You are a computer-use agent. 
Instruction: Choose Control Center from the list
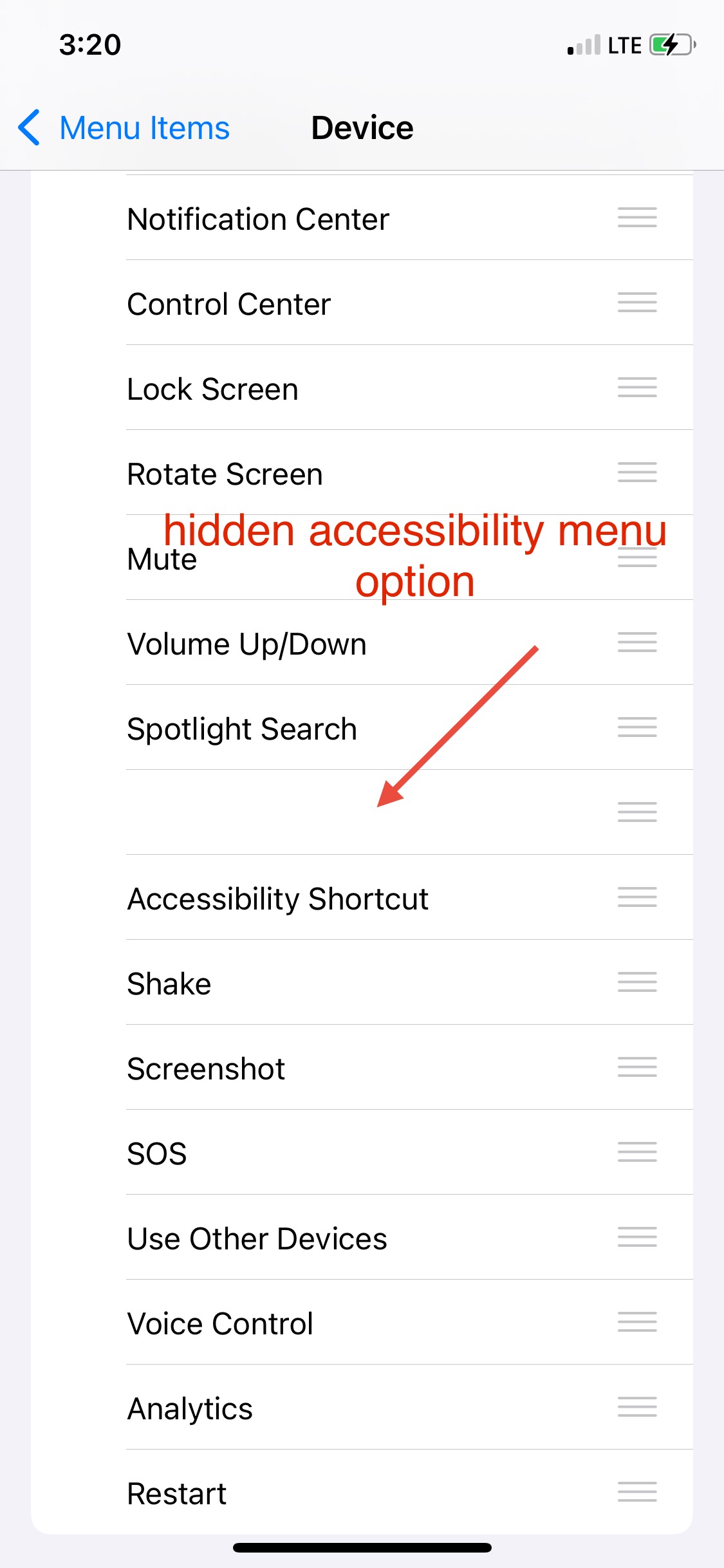pos(362,303)
